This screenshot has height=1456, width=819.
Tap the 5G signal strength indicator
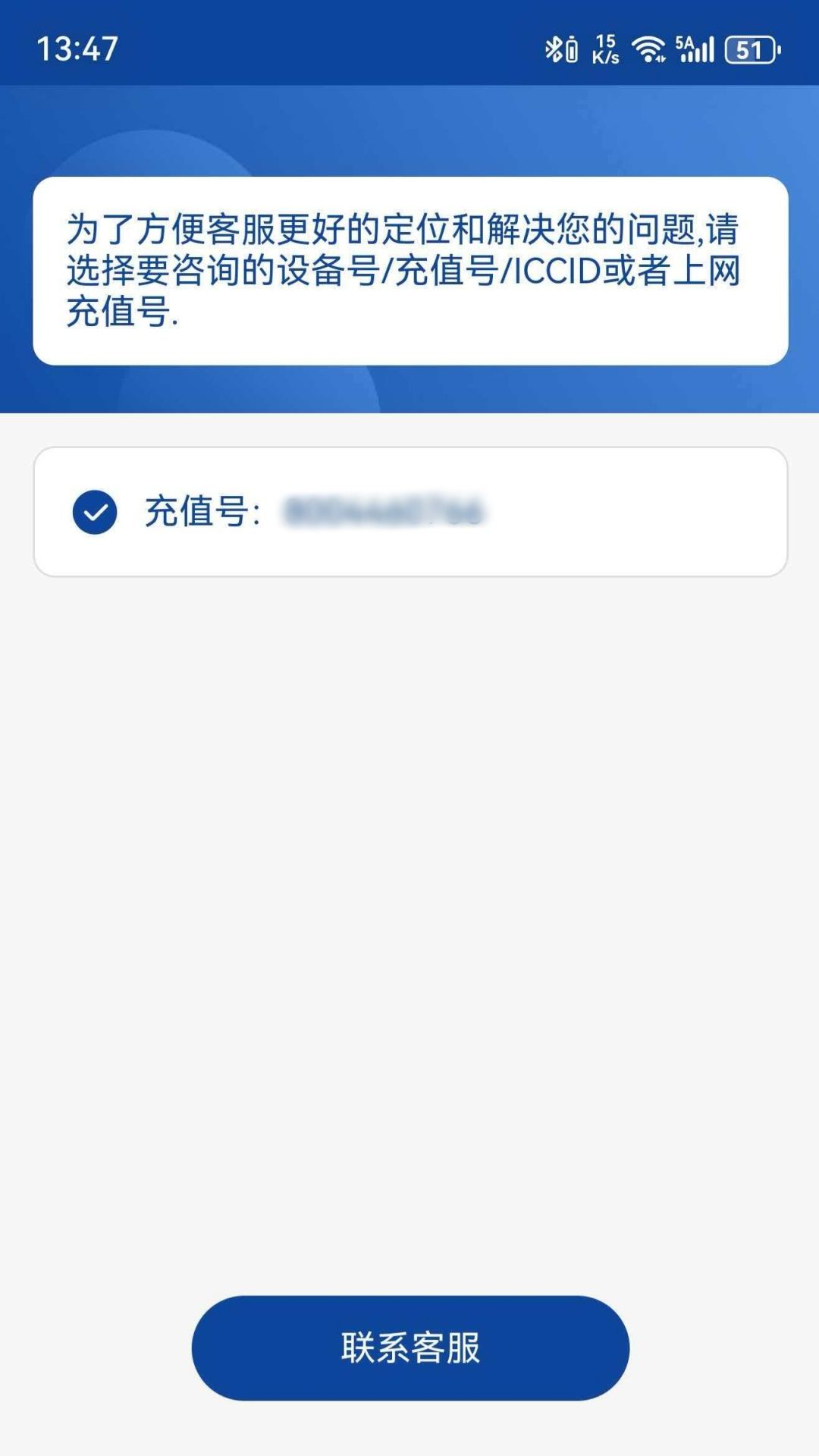tap(694, 48)
